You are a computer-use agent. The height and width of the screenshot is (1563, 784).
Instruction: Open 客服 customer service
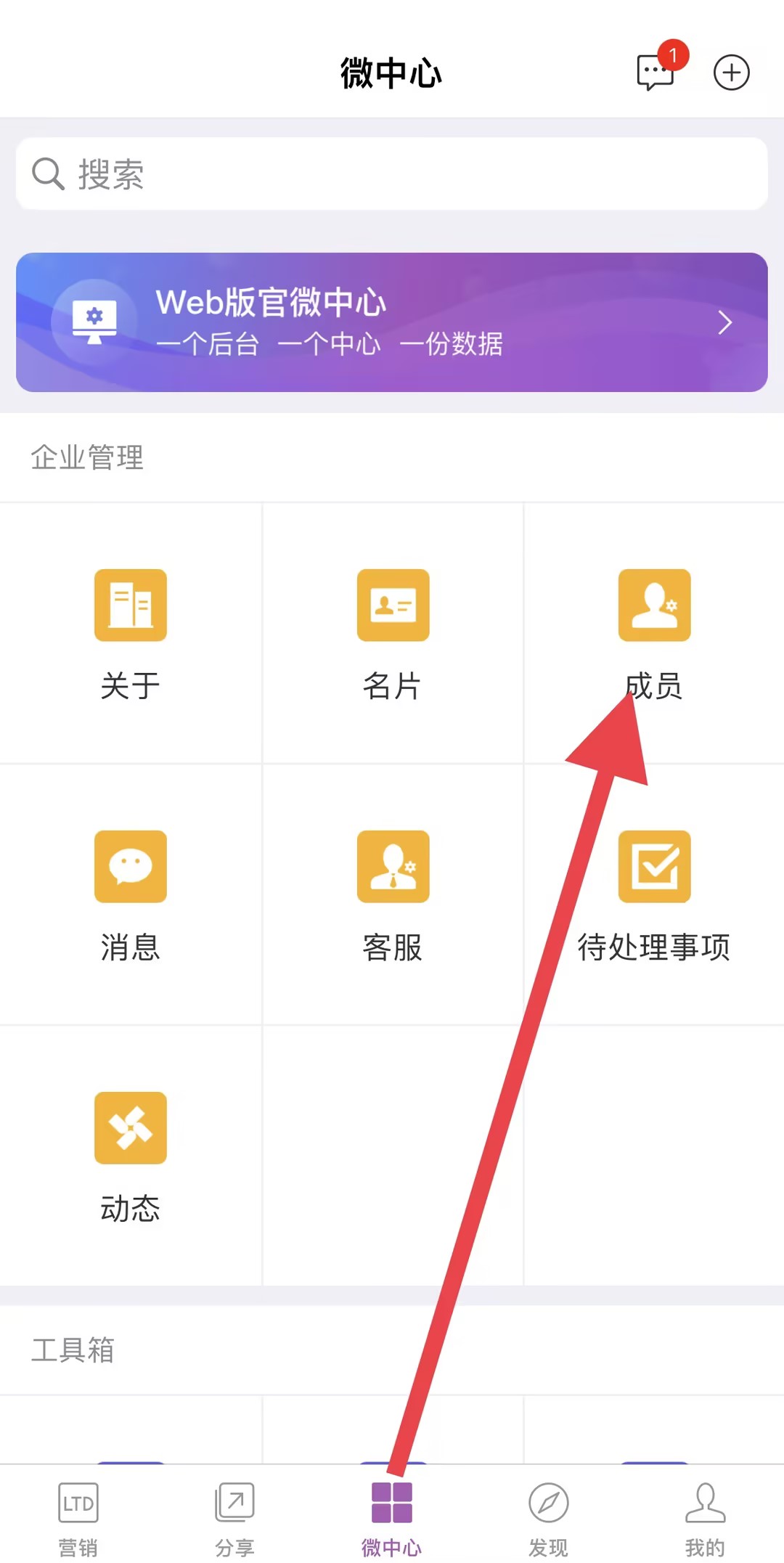coord(393,894)
